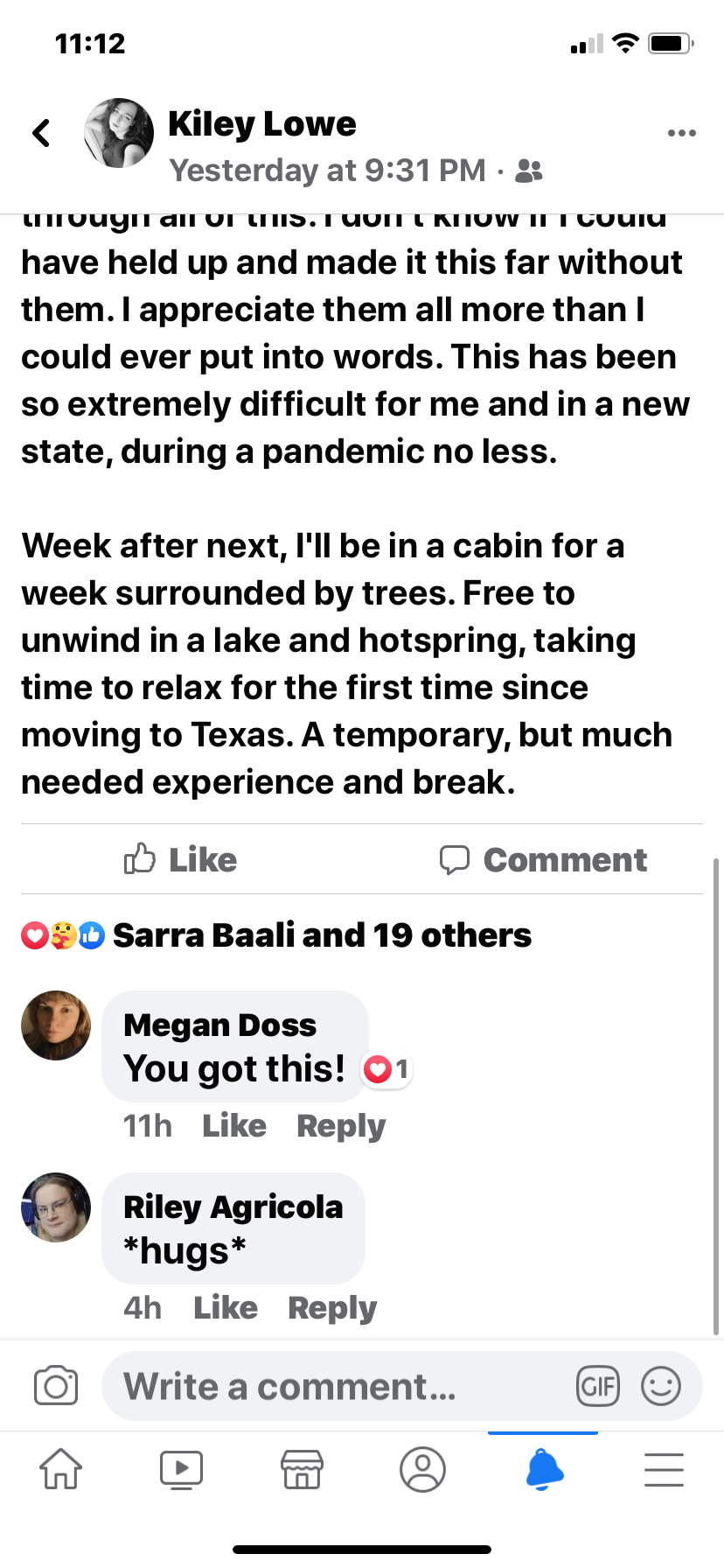
Task: Reply to Riley Agricola's comment
Action: point(331,1307)
